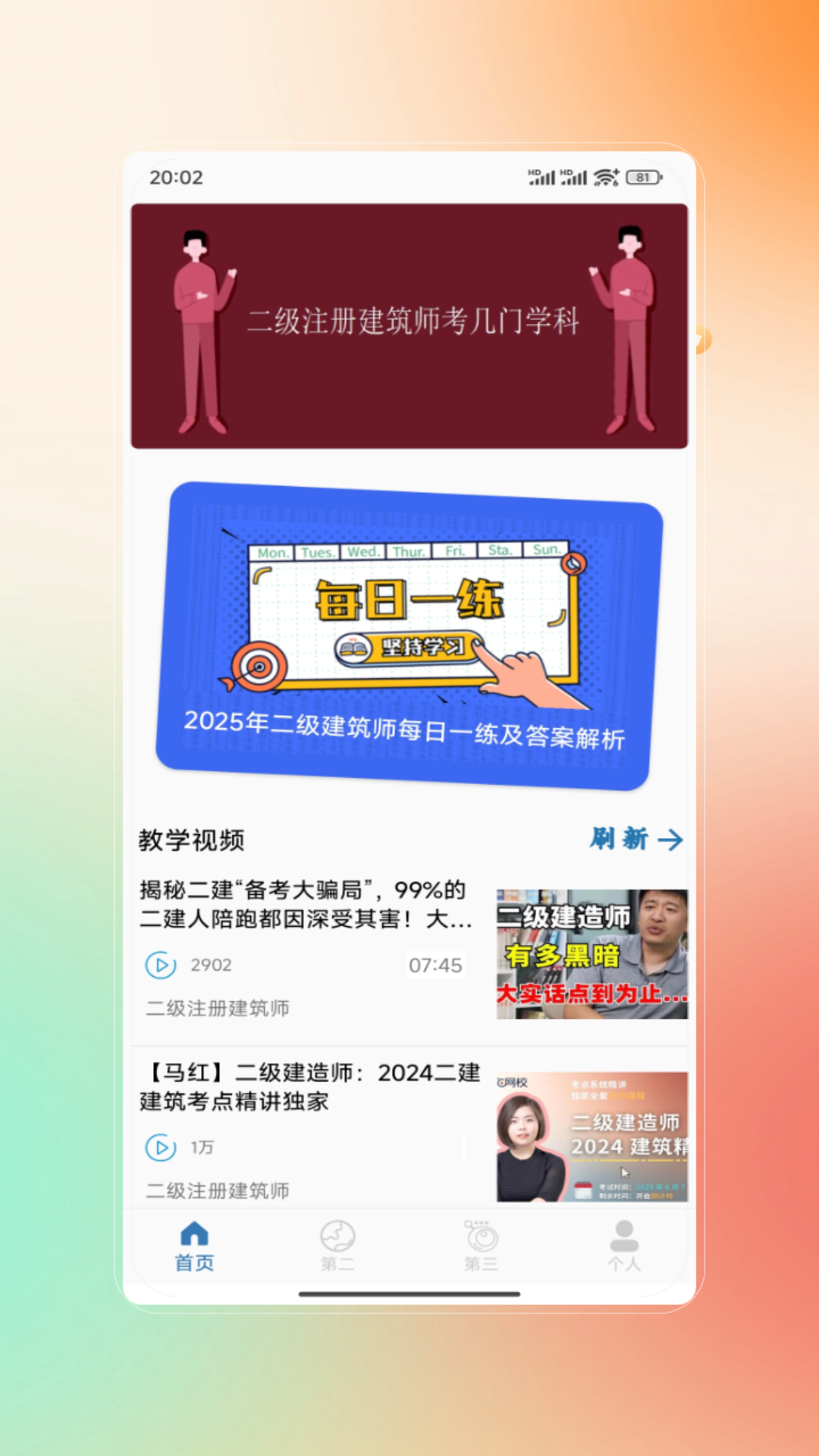The height and width of the screenshot is (1456, 819).
Task: Open the video 揭秘二建"备考大骗局"
Action: click(x=306, y=904)
